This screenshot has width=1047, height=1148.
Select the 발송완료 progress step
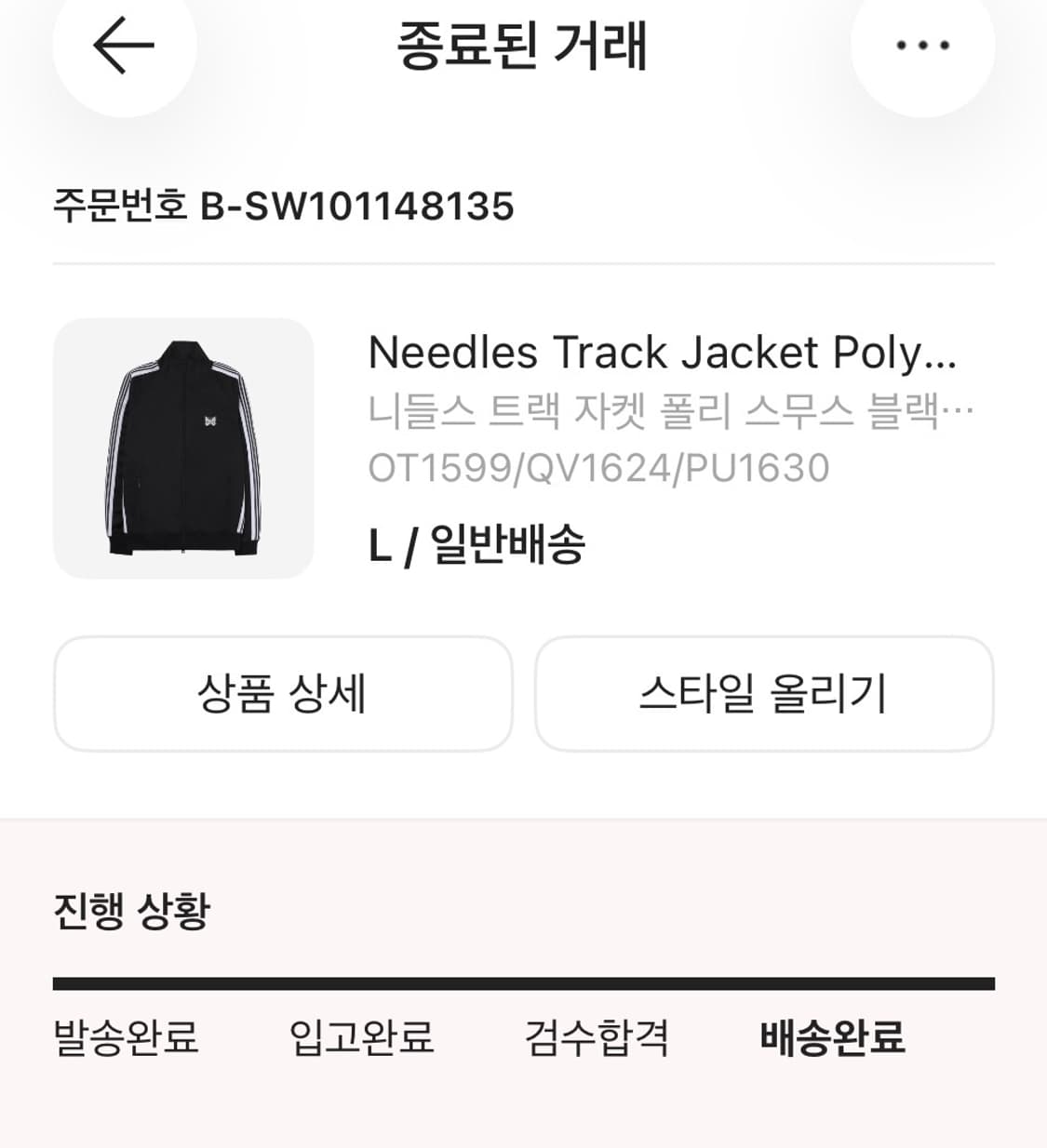(x=126, y=1041)
